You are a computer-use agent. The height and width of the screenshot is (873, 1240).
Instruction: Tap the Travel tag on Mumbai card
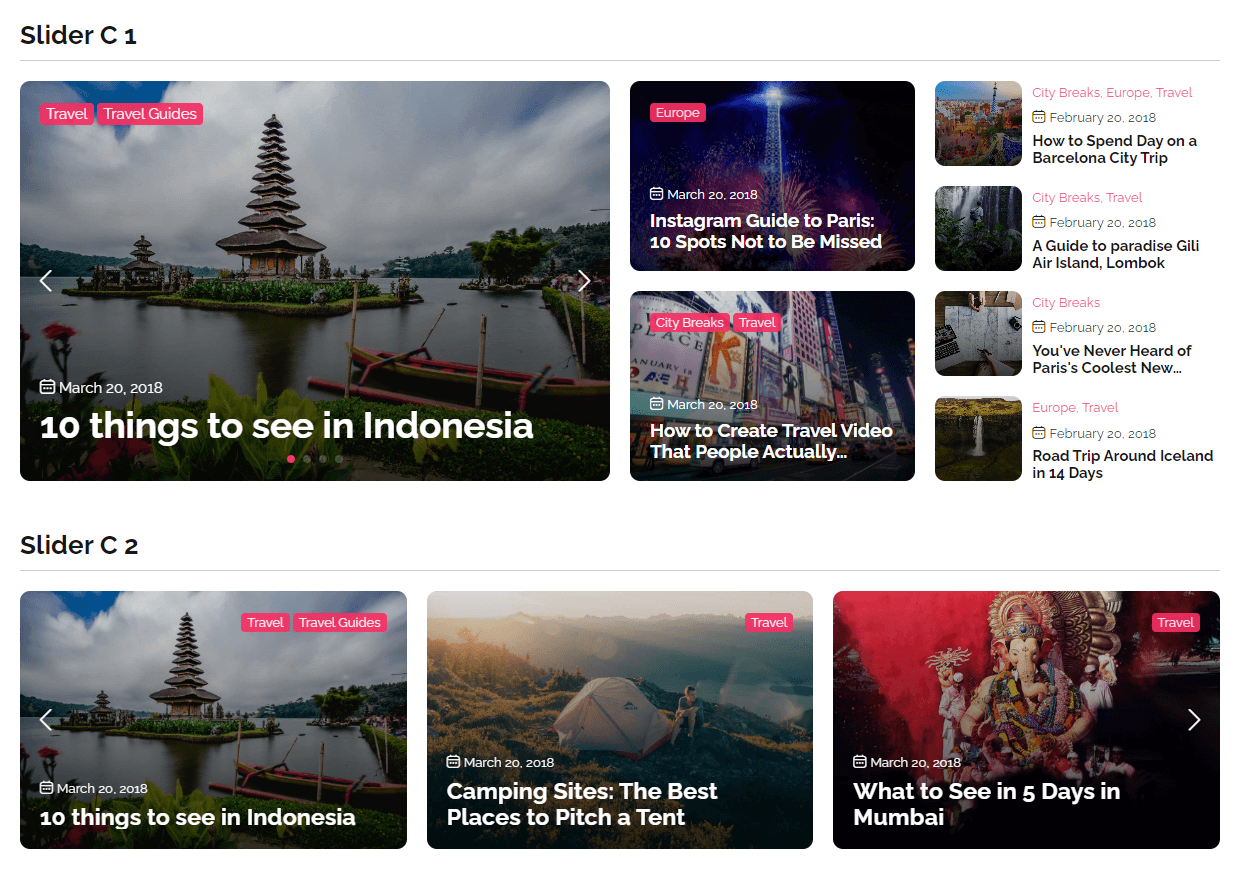[x=1175, y=622]
